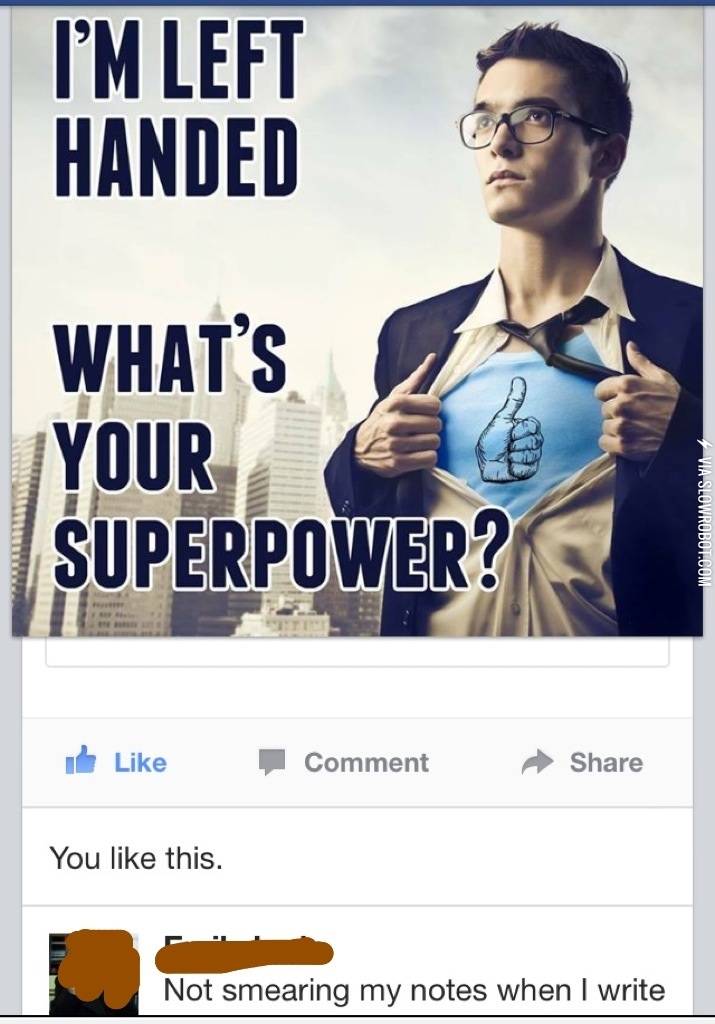Tap the Like button under the post
715x1024 pixels.
[x=116, y=762]
